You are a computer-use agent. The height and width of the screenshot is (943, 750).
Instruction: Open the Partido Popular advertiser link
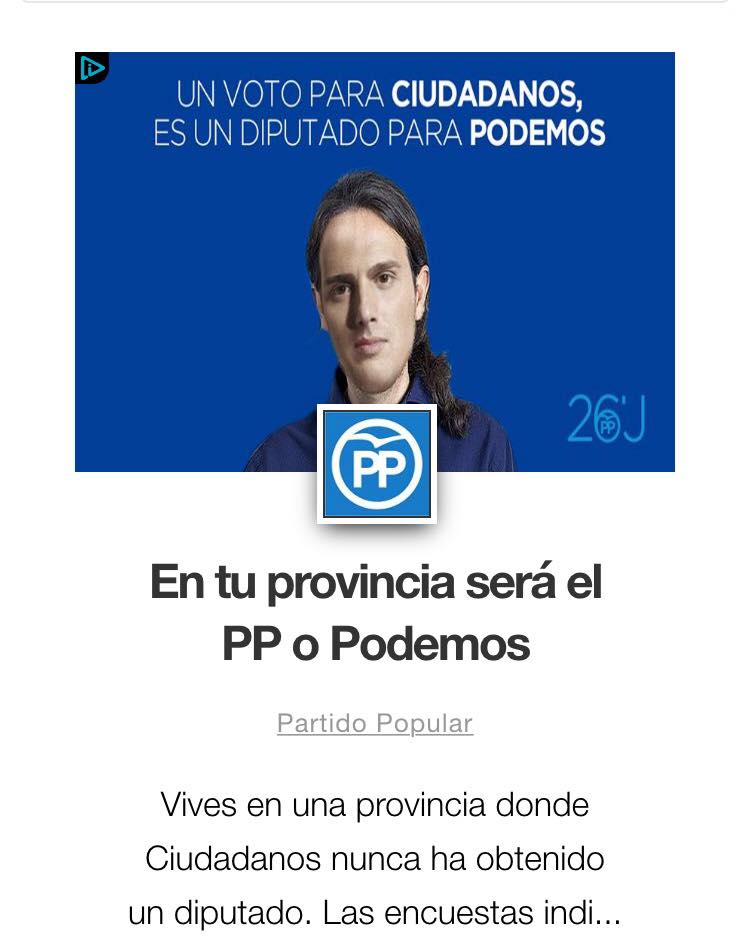(374, 723)
